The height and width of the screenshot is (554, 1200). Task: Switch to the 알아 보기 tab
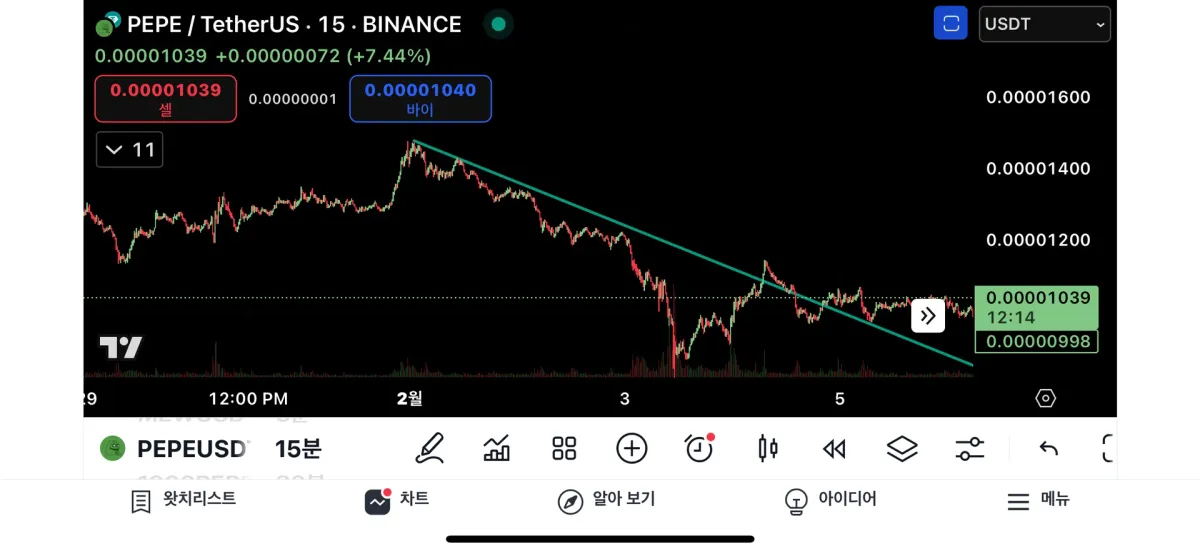[x=606, y=500]
